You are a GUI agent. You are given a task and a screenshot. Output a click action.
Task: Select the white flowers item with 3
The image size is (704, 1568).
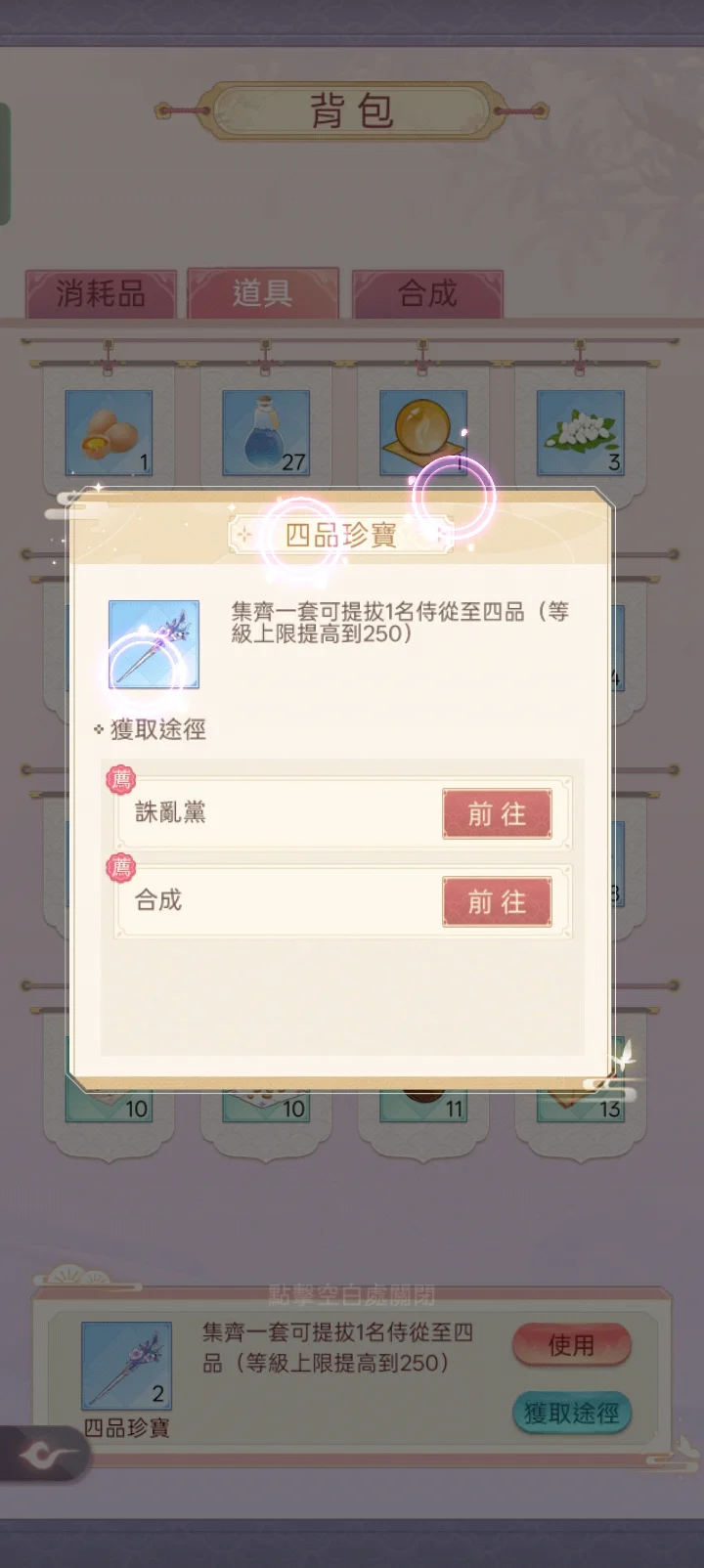point(581,432)
